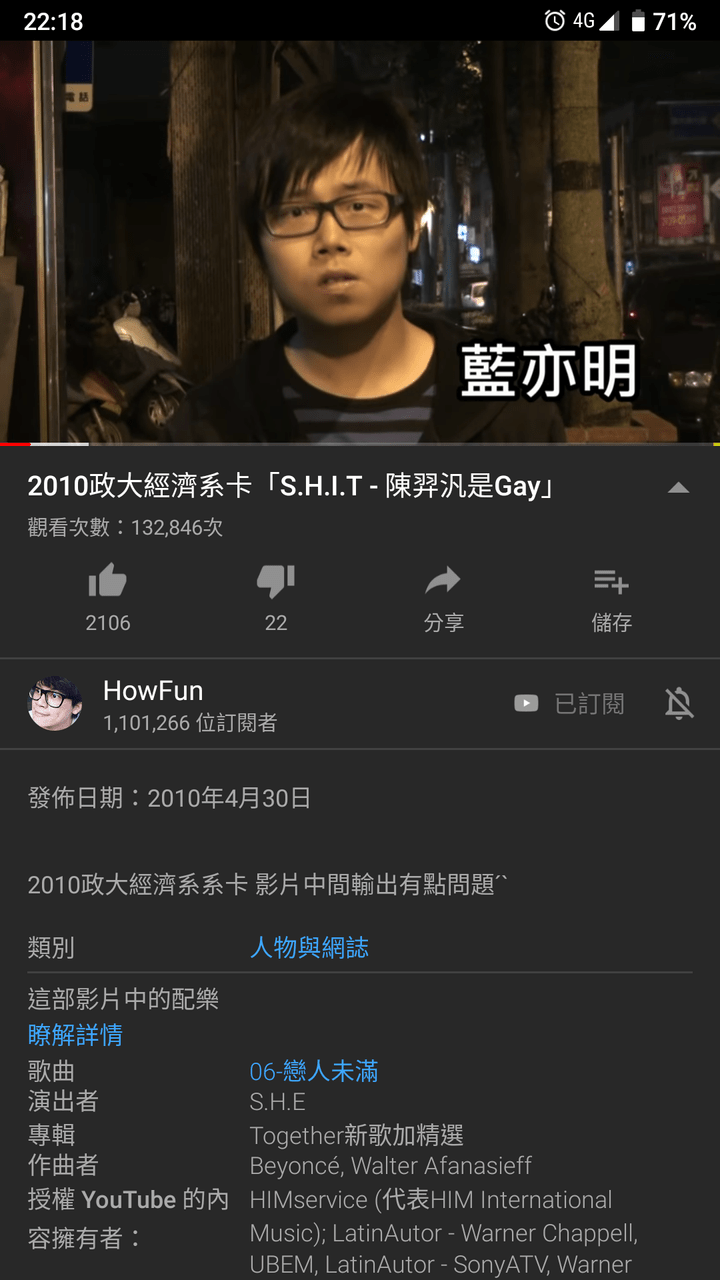Tap 瞭解詳情 to learn more about music
Screen dimensions: 720x1280
(75, 1035)
